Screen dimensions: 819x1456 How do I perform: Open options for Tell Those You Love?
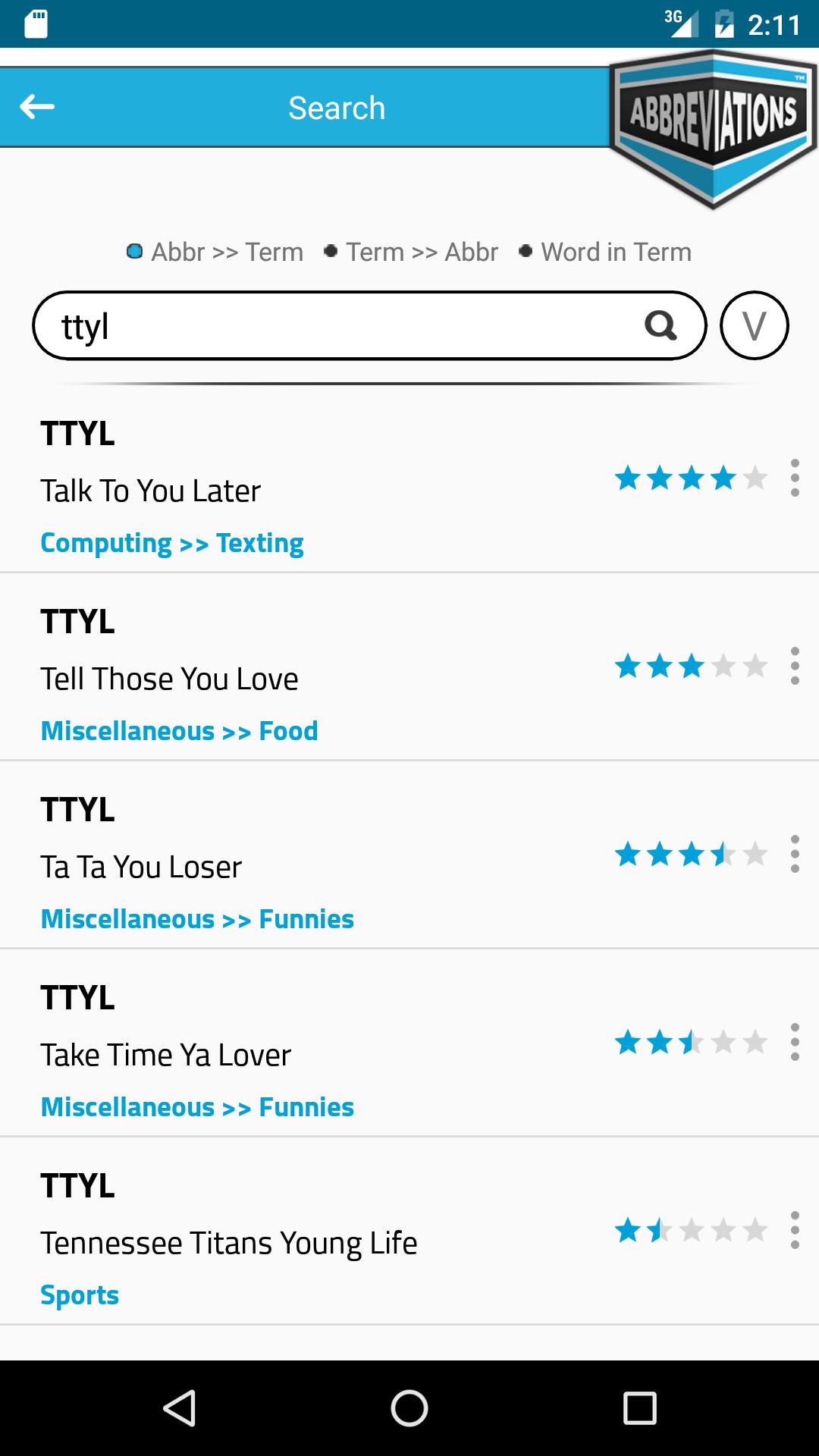tap(794, 666)
